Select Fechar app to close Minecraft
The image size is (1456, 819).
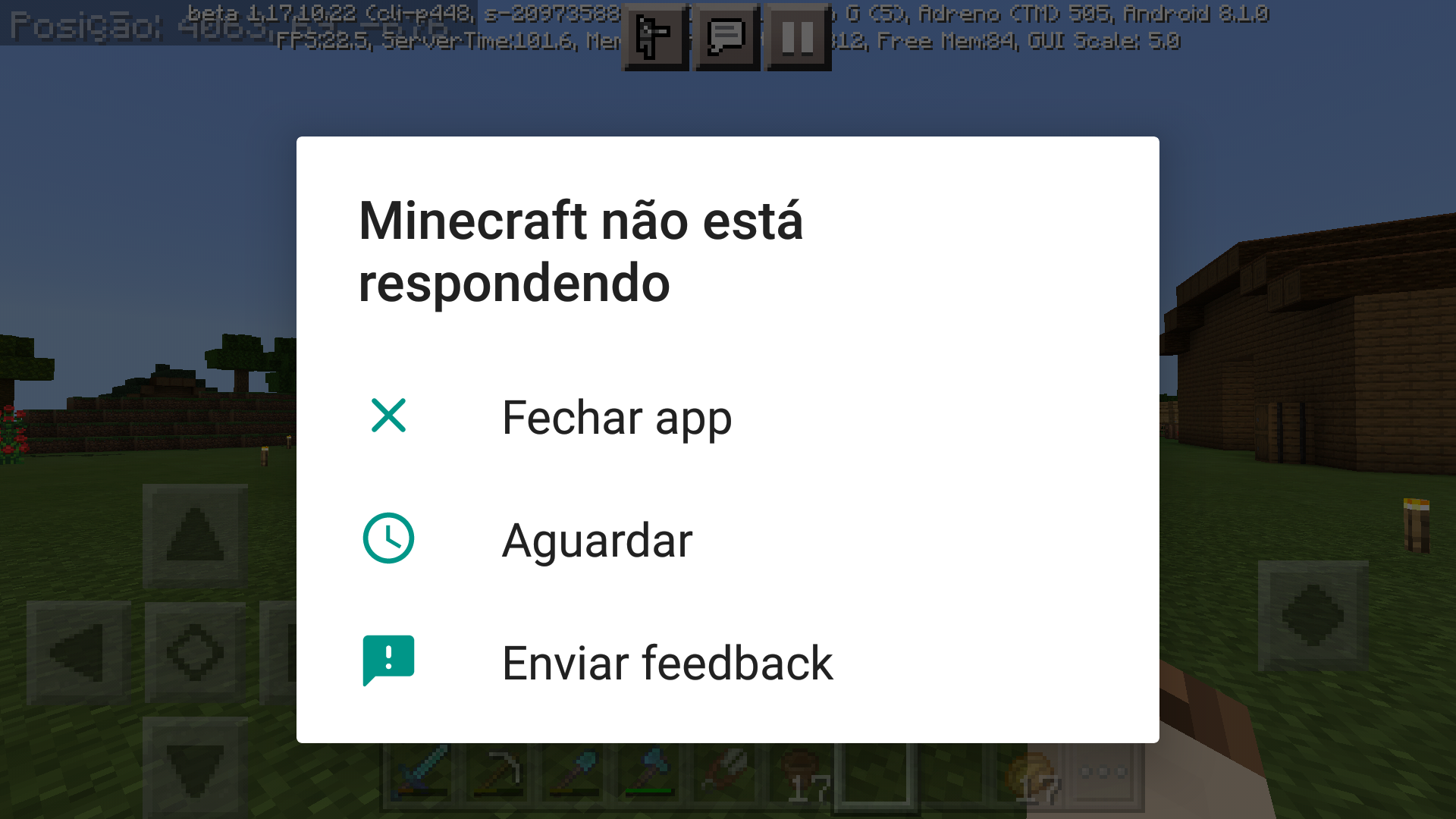coord(616,417)
